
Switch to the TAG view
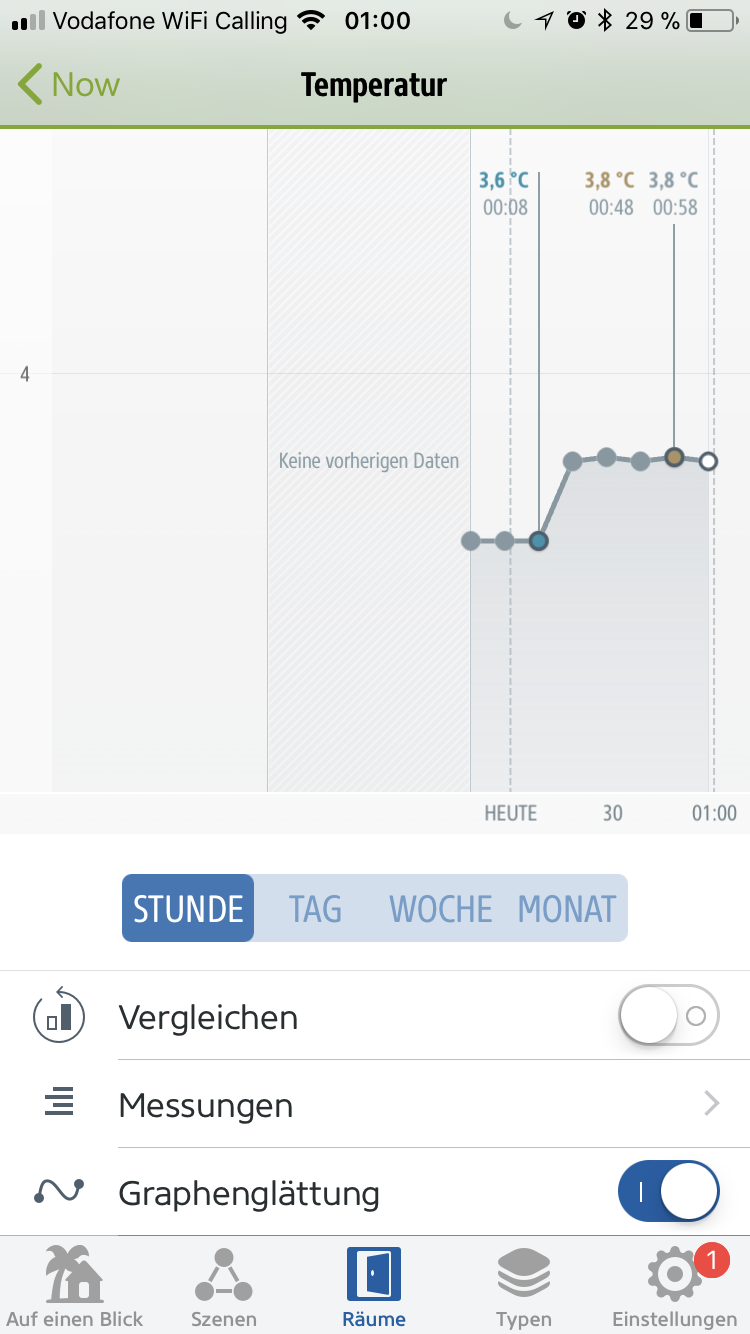(x=315, y=908)
